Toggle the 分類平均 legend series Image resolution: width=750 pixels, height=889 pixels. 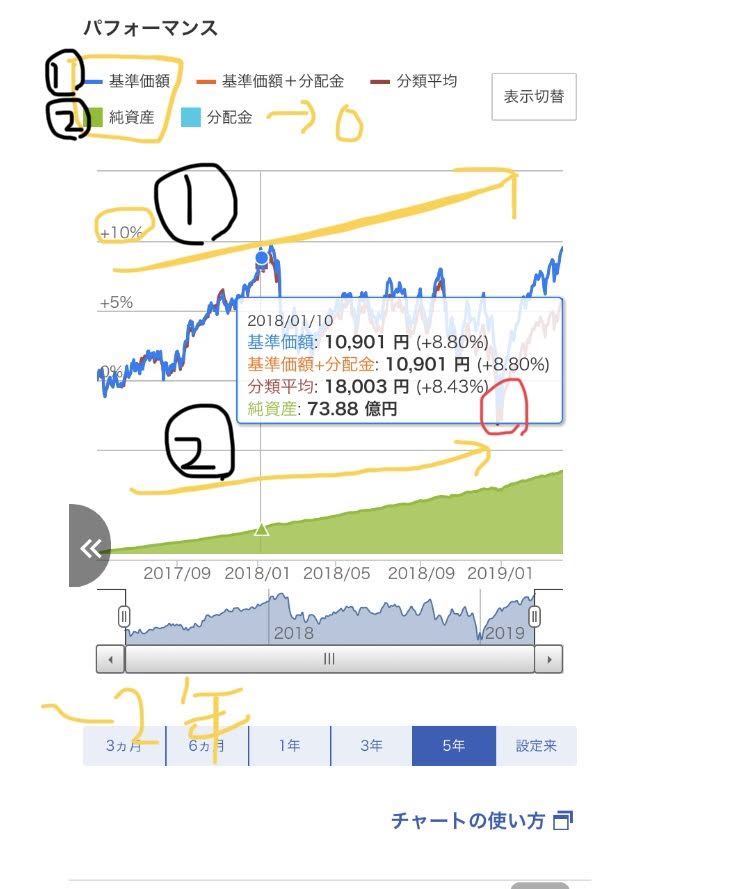pyautogui.click(x=414, y=80)
